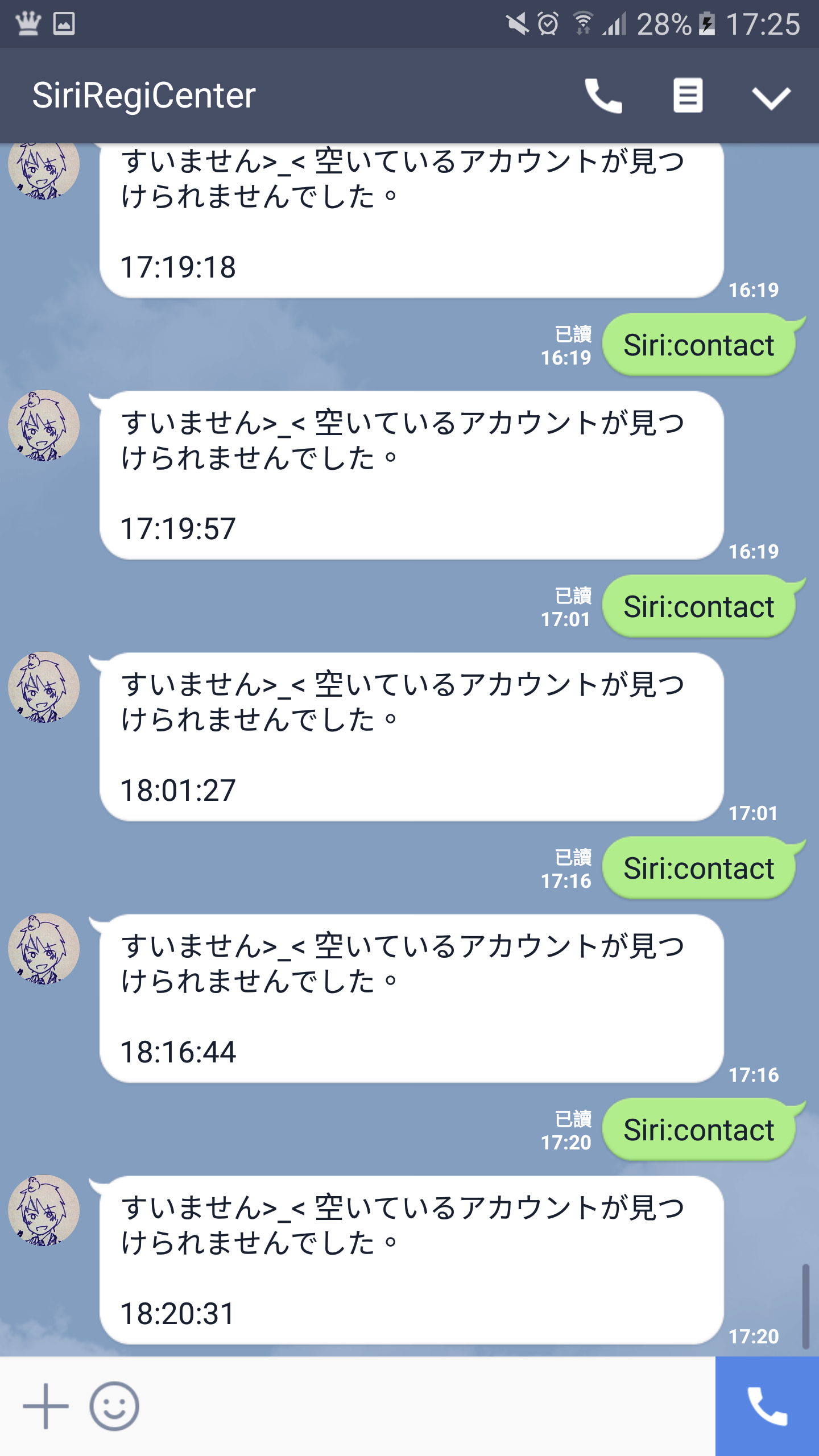The width and height of the screenshot is (819, 1456).
Task: Open the emoji sticker picker
Action: pos(114,1406)
